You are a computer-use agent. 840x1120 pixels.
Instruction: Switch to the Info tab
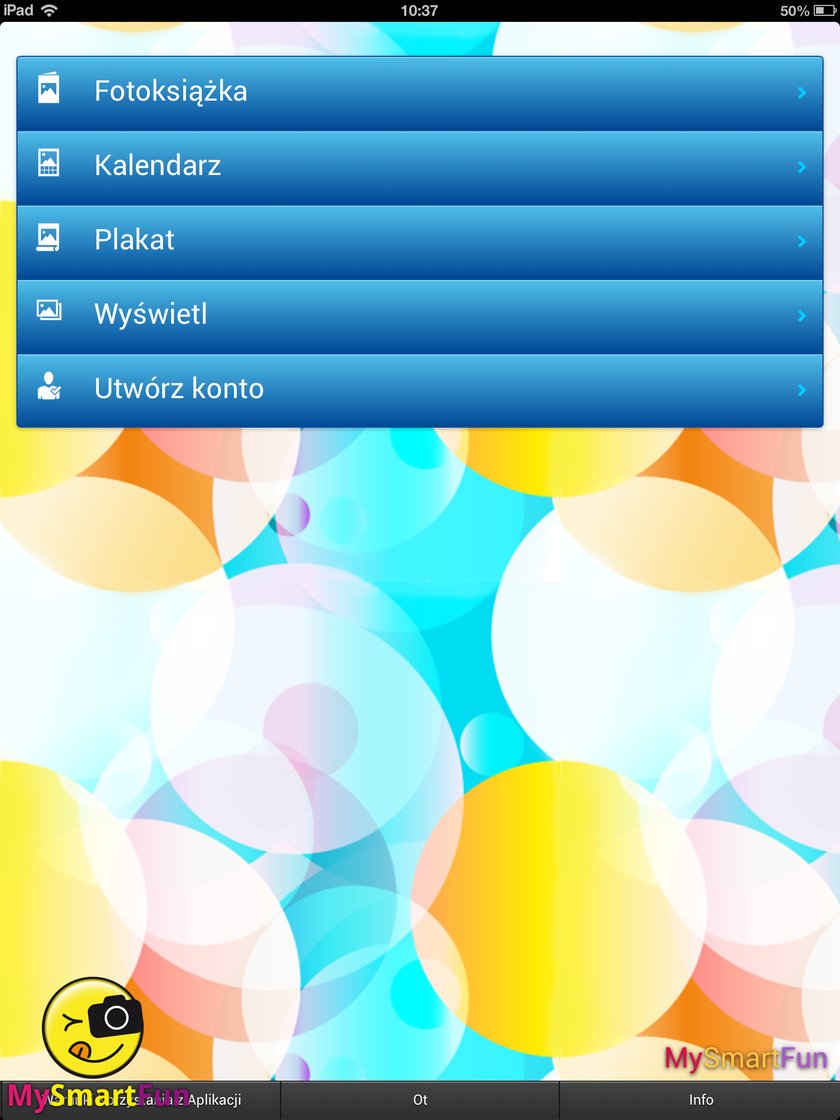[x=700, y=1100]
